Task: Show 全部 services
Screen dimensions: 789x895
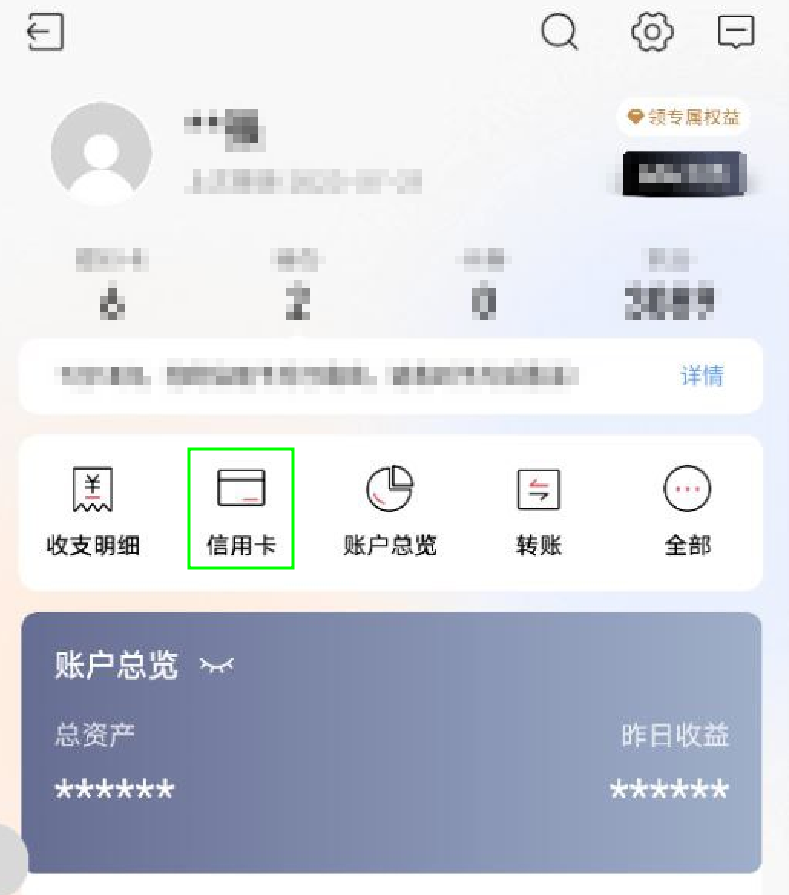Action: point(688,510)
